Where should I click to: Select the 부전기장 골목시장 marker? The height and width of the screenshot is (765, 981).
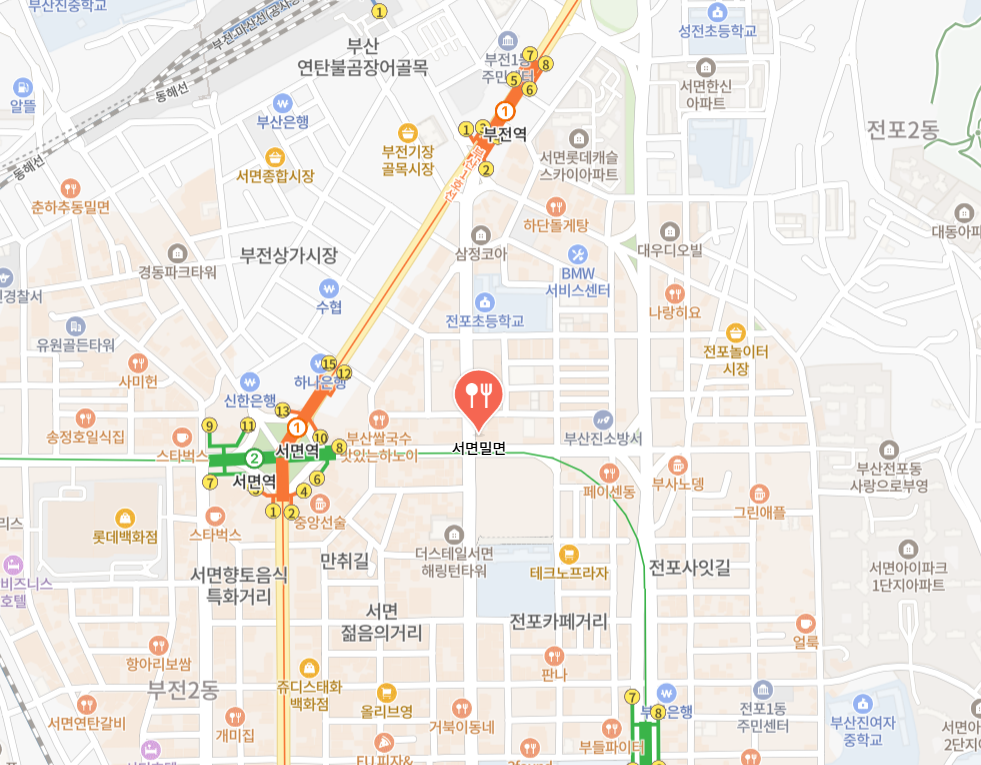[x=407, y=132]
